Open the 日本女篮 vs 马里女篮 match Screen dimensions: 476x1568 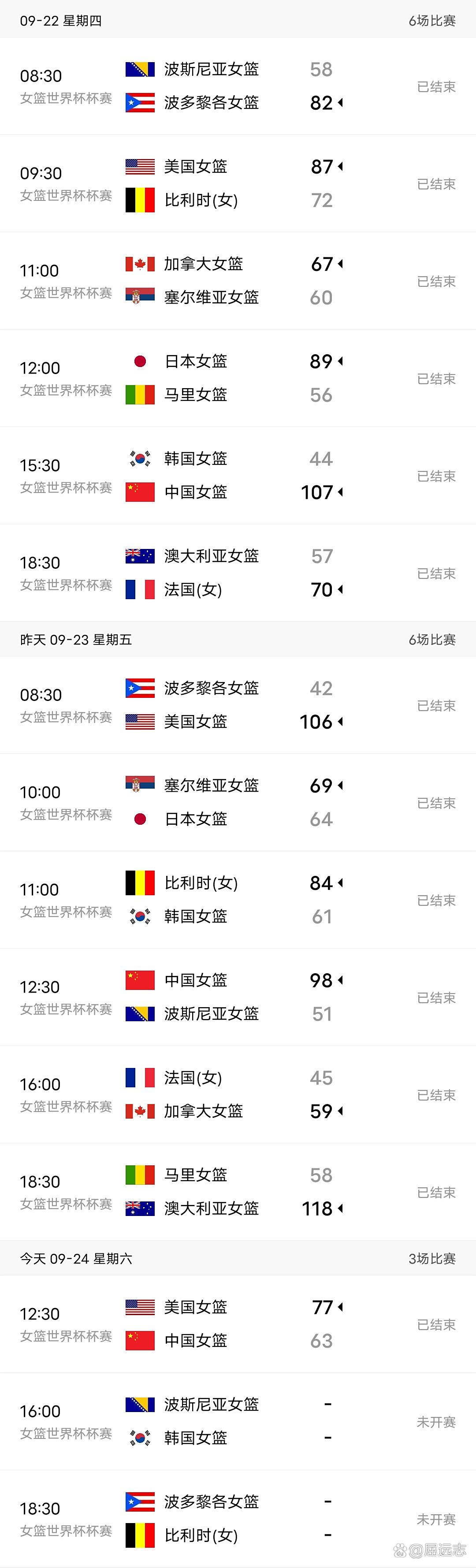238,378
